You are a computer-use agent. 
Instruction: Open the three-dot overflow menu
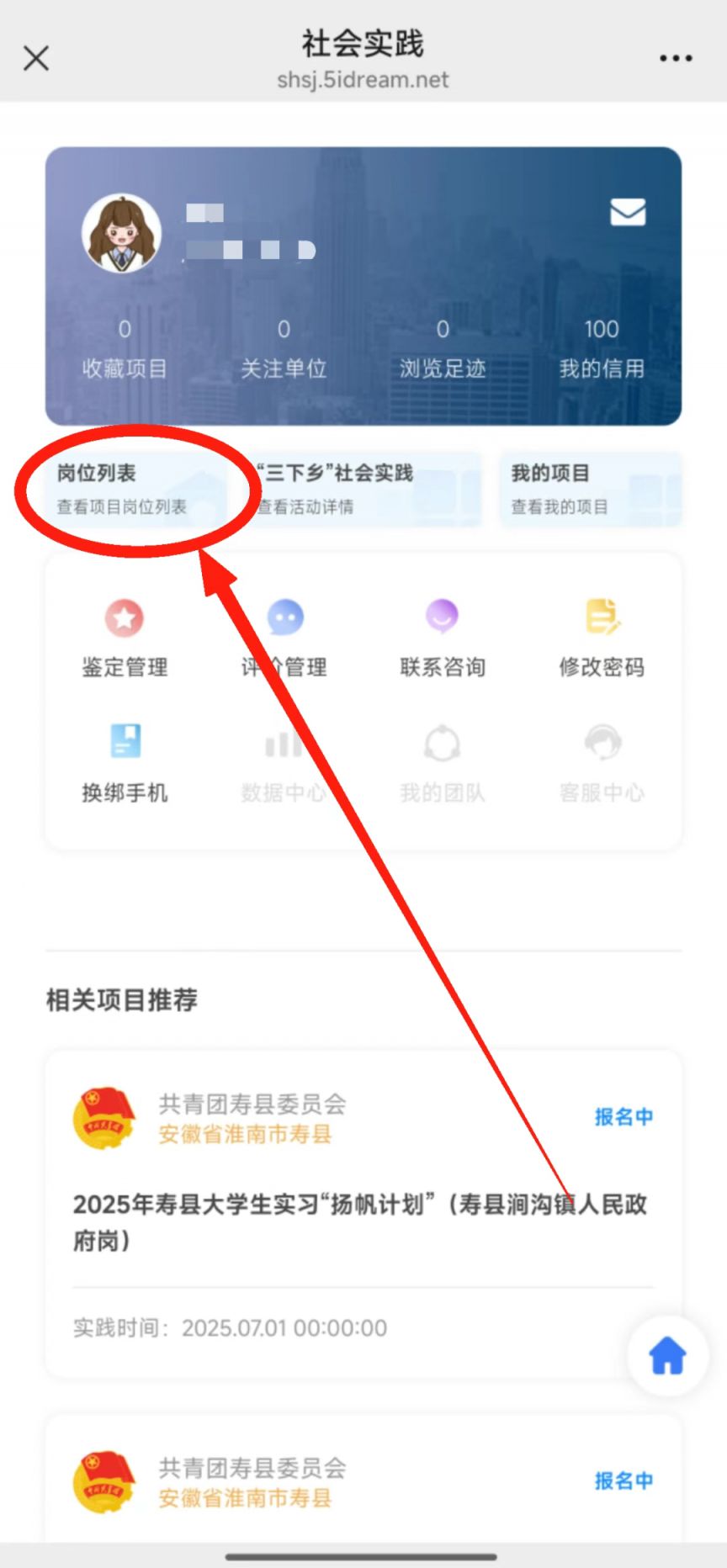[676, 59]
